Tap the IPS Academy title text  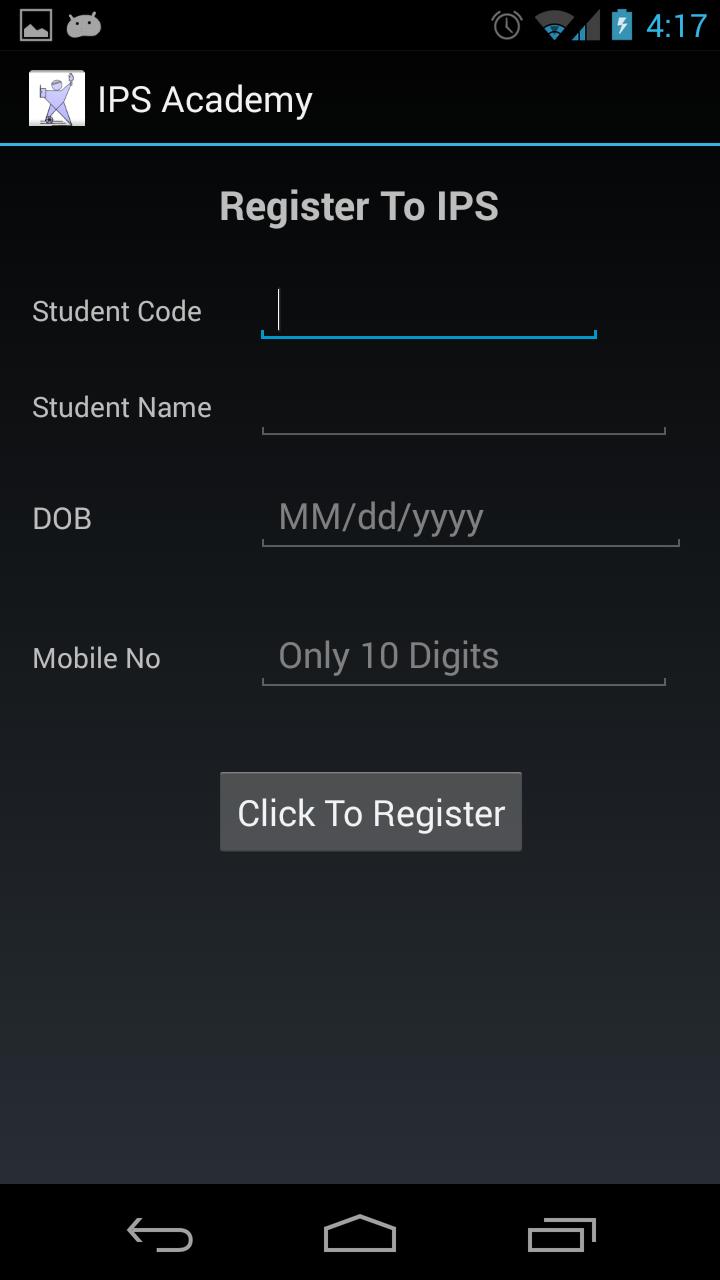pos(204,97)
